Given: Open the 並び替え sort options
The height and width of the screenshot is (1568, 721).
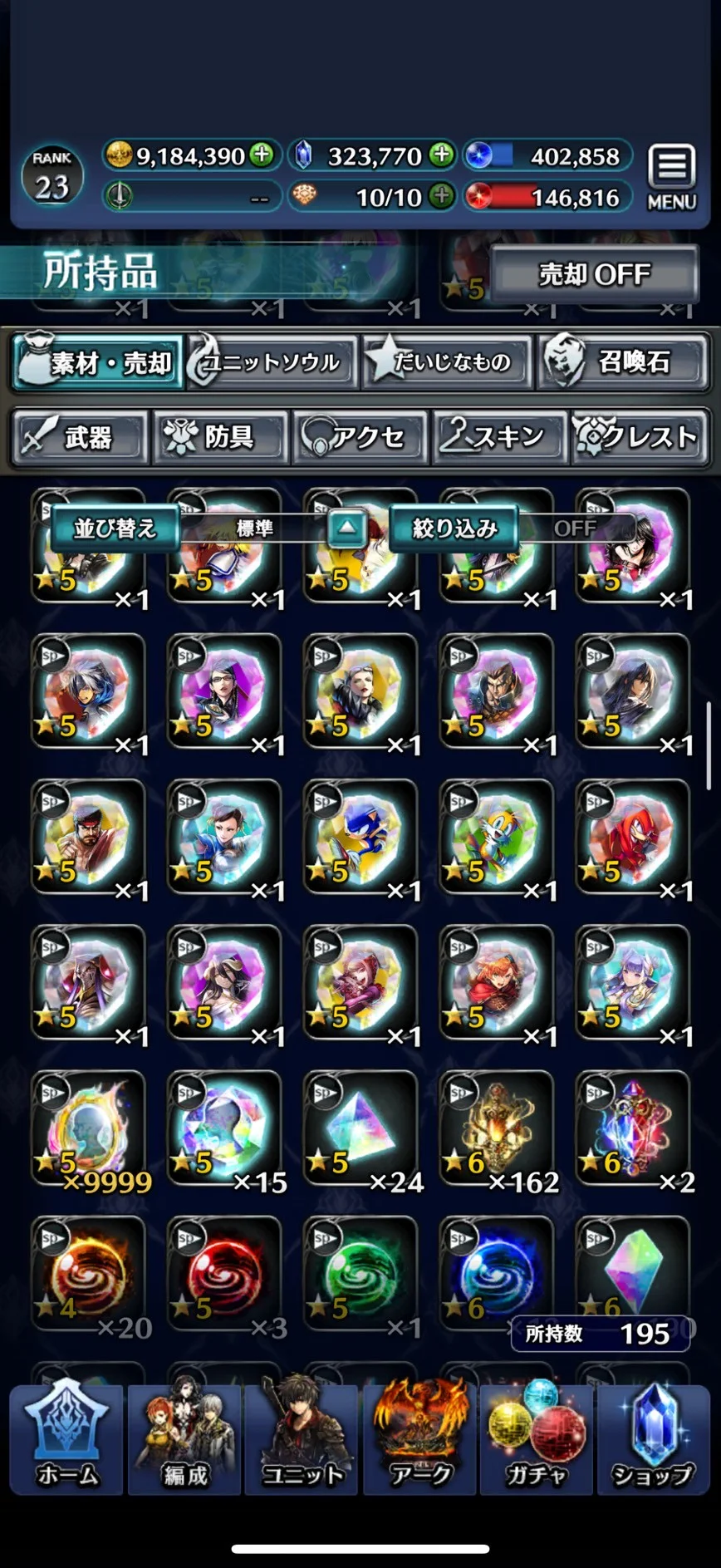Looking at the screenshot, I should click(x=115, y=528).
